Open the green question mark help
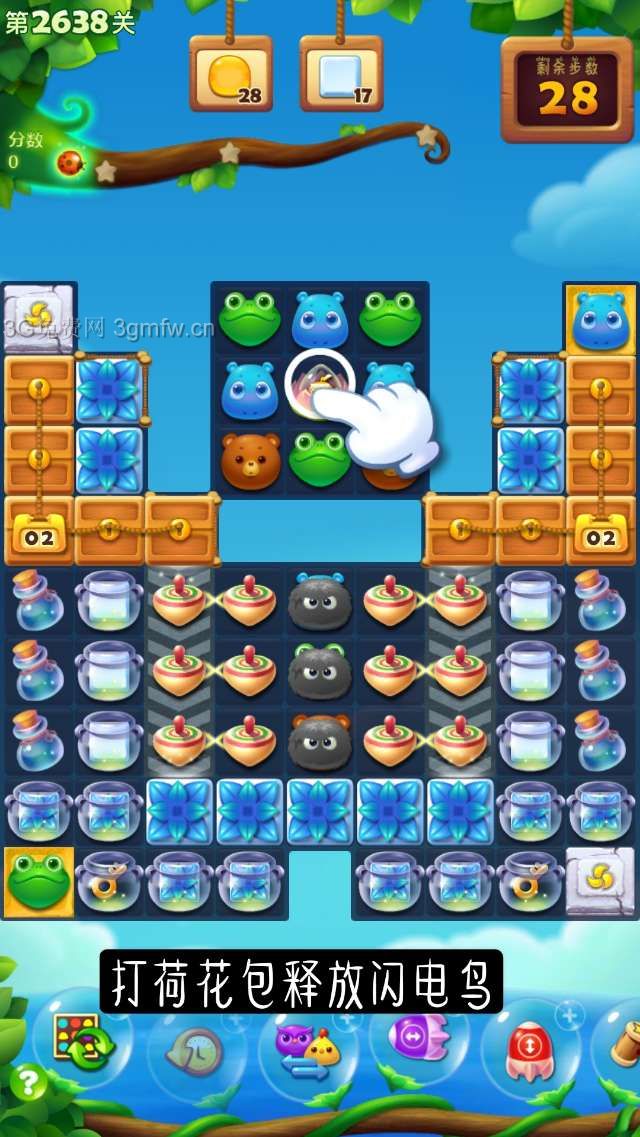 (29, 1081)
